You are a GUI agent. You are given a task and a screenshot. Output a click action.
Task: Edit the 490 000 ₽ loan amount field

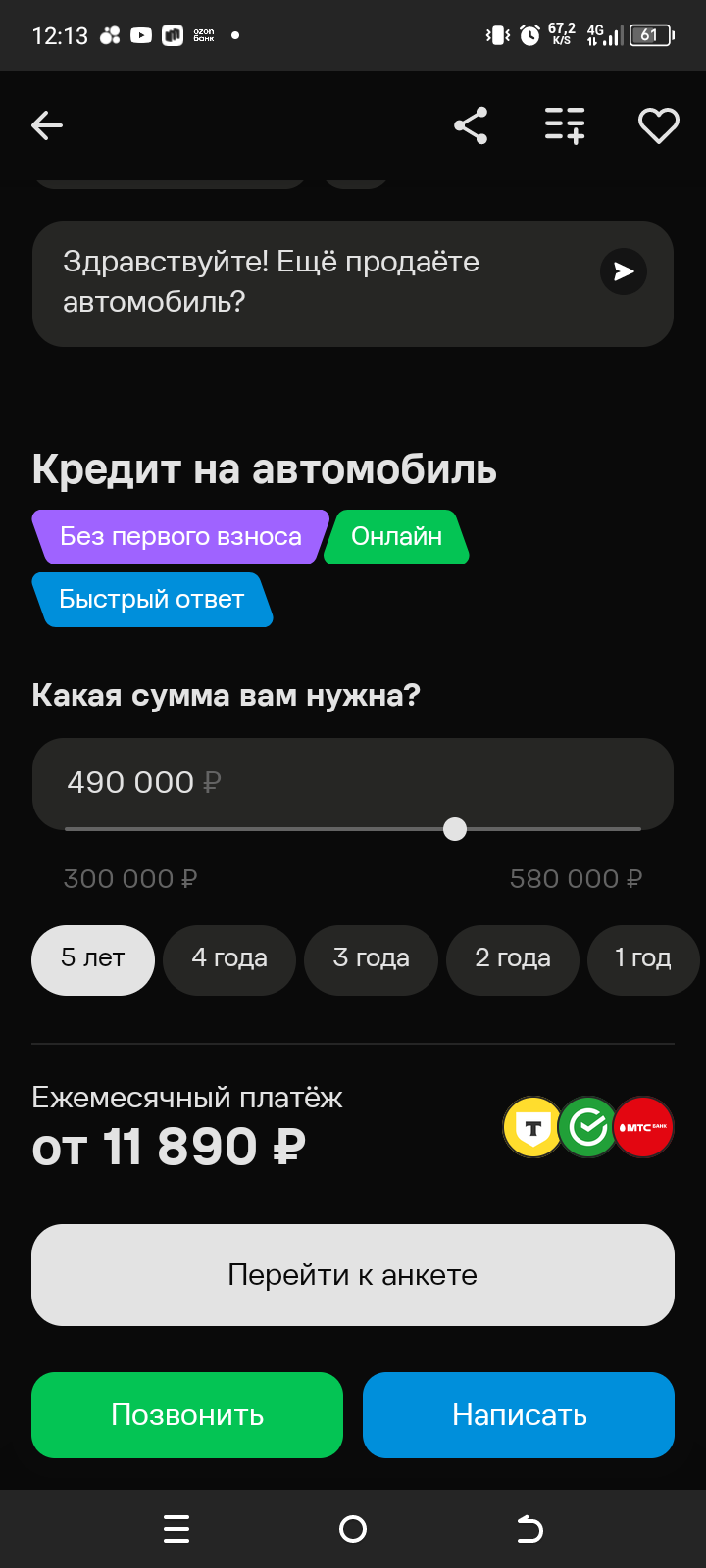pyautogui.click(x=353, y=782)
